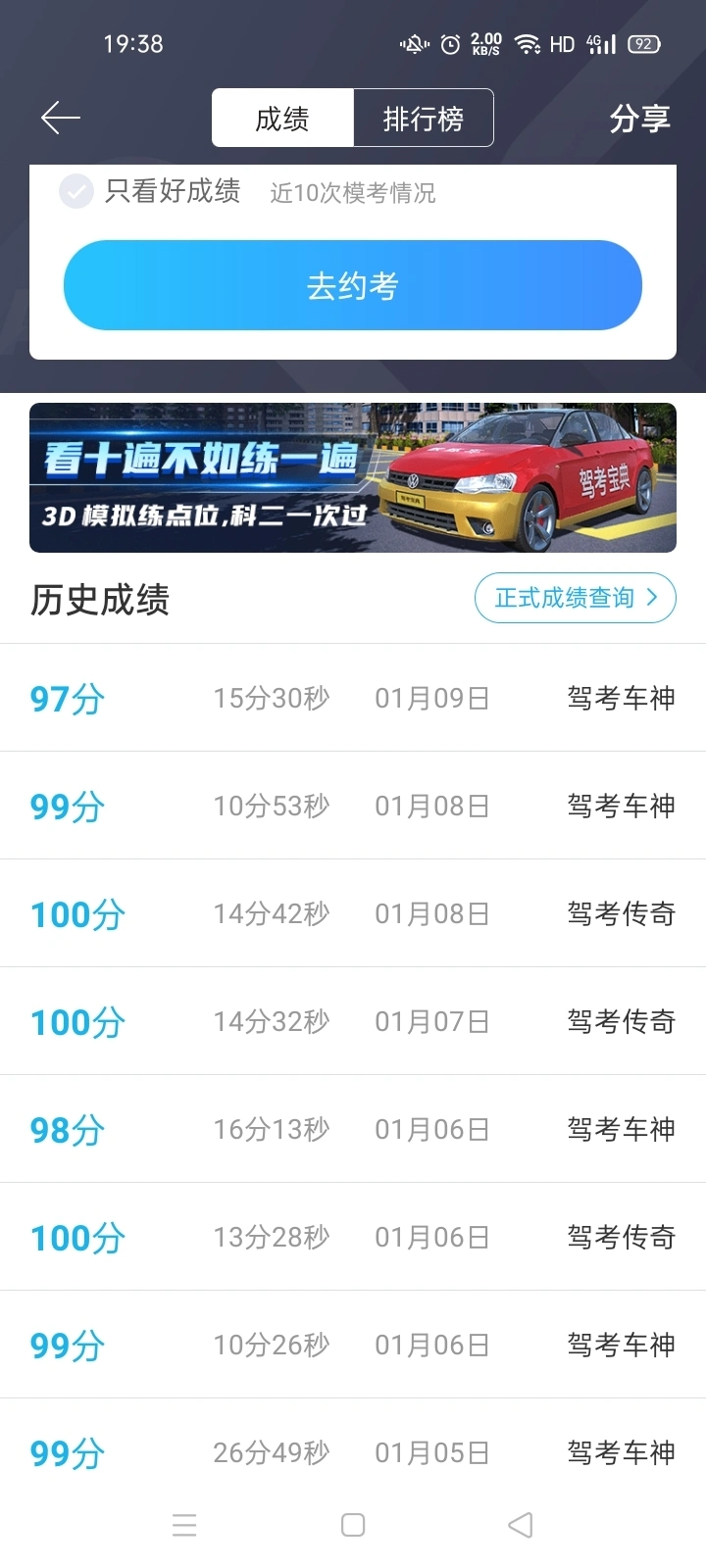Switch to the 排行榜 tab
Image resolution: width=706 pixels, height=1568 pixels.
click(423, 119)
